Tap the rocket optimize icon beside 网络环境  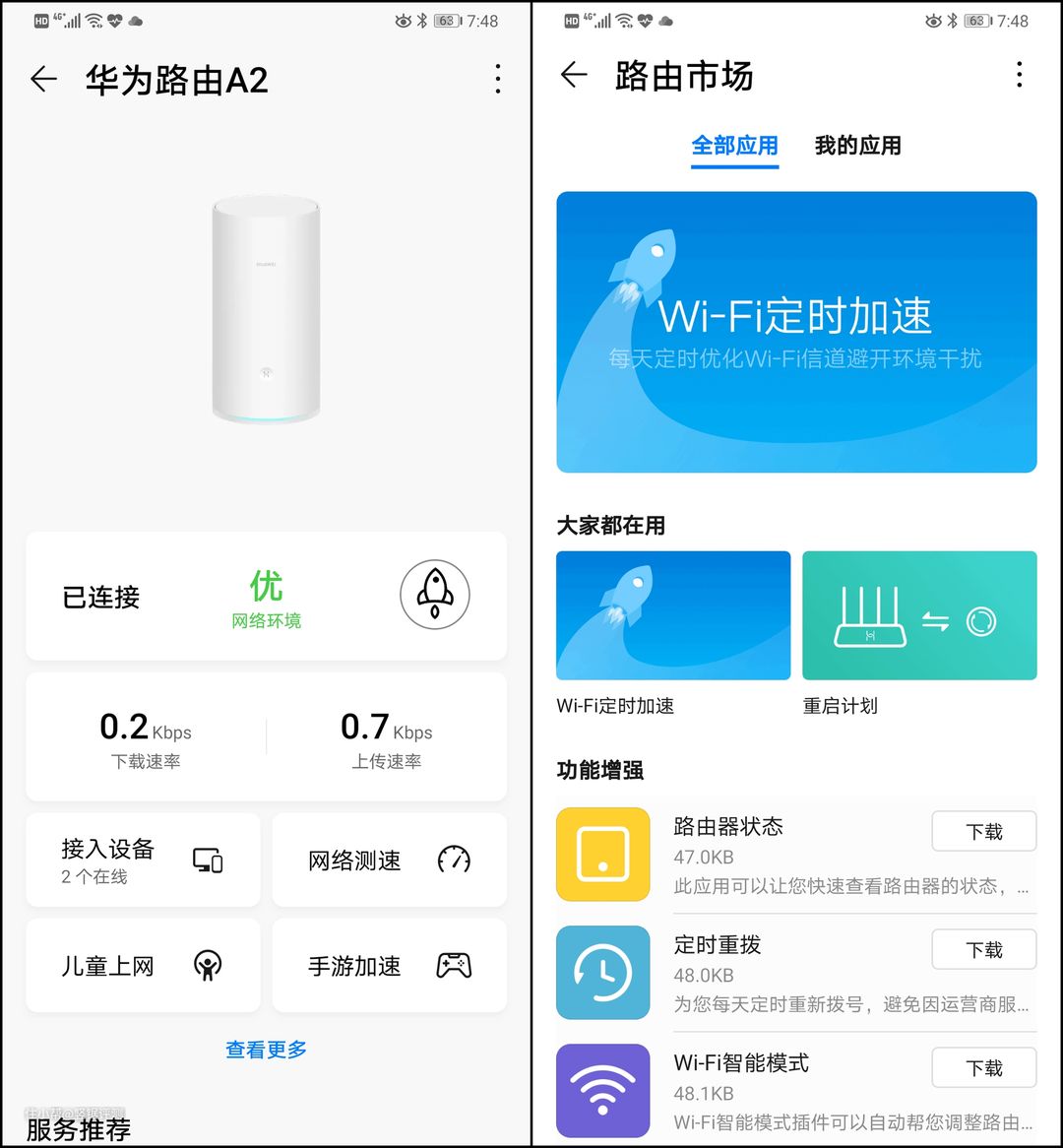pos(434,596)
